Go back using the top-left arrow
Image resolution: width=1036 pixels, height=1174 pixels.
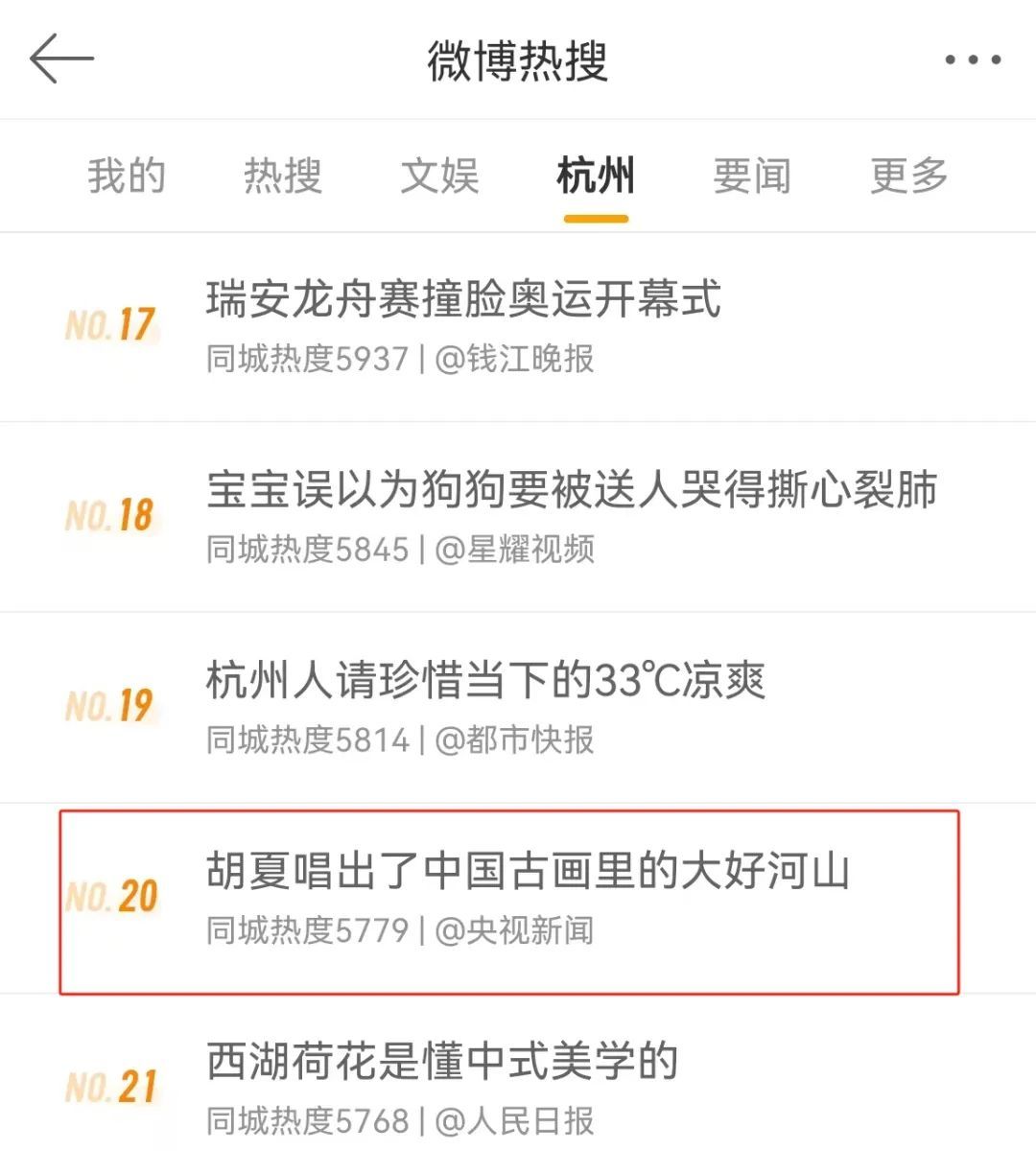coord(61,59)
